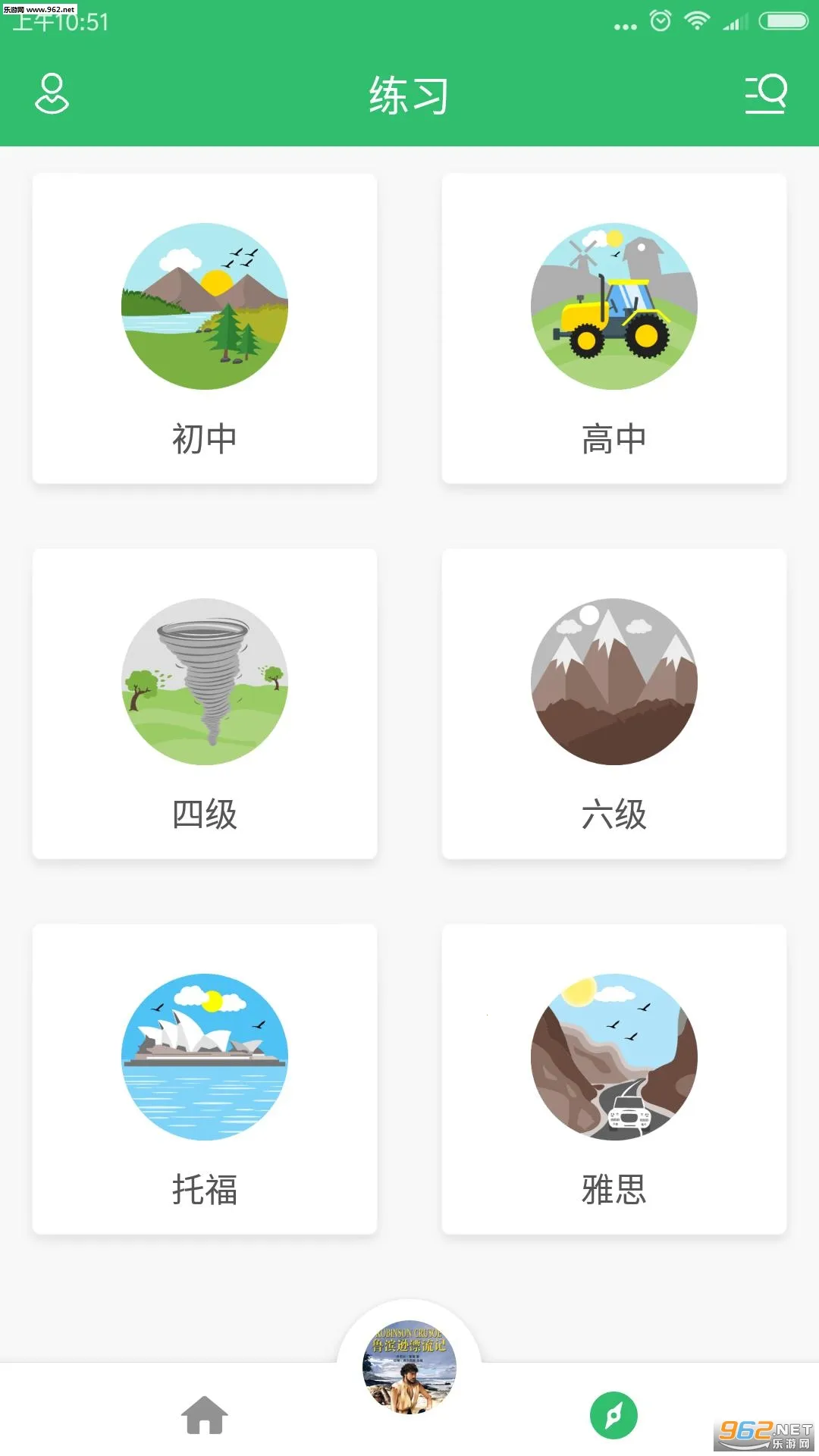The width and height of the screenshot is (819, 1456).
Task: Switch to the compass discover tab
Action: (613, 1415)
